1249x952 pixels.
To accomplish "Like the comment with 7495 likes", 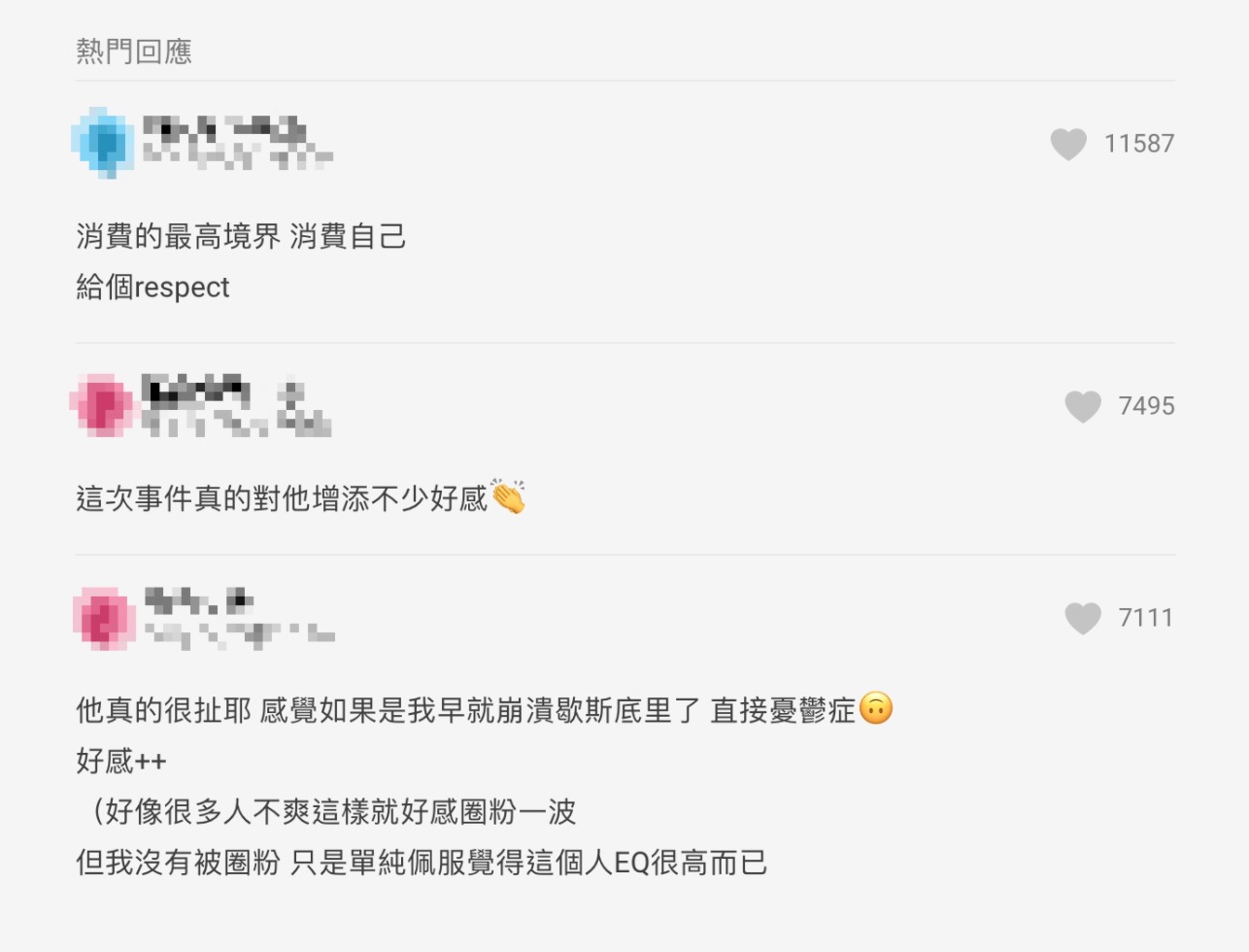I will (1083, 406).
